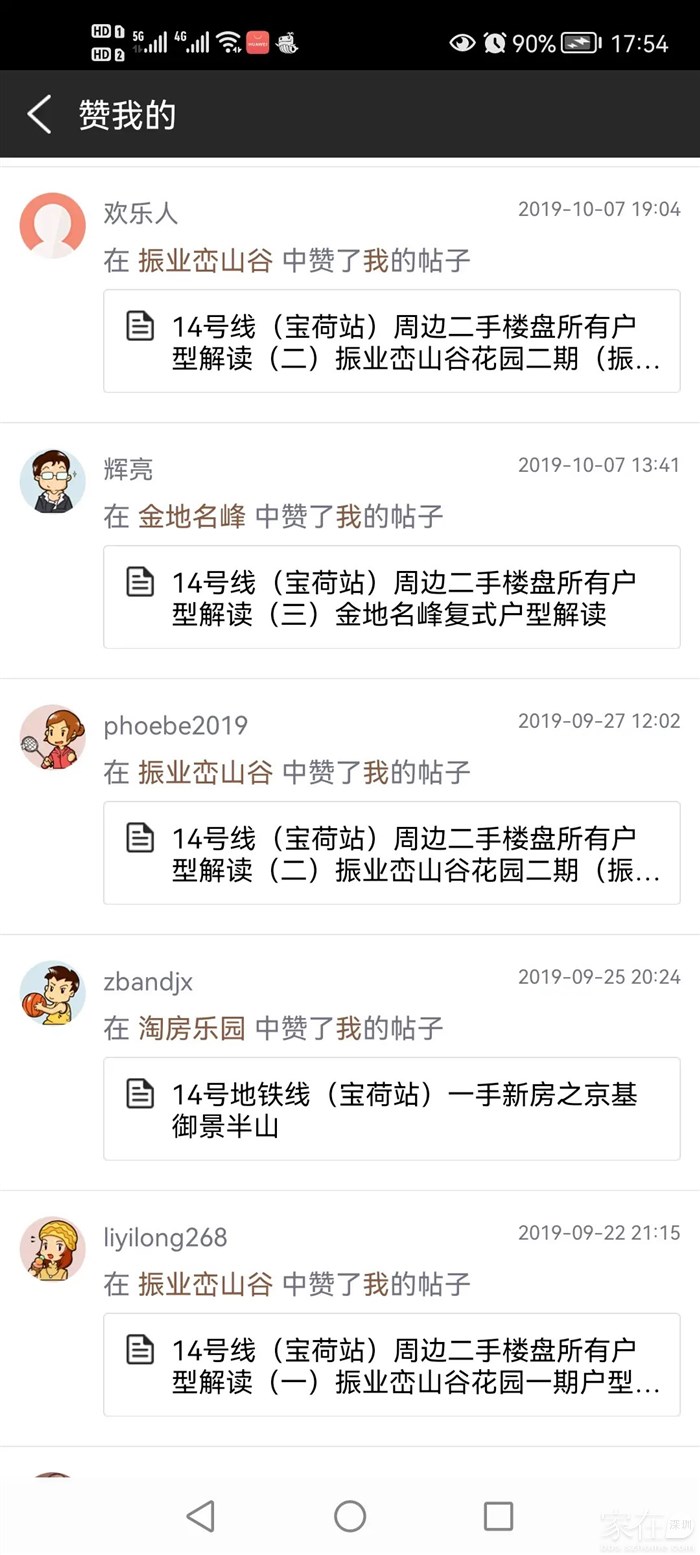
Task: Open the 金地名峰 forum link
Action: (x=191, y=517)
